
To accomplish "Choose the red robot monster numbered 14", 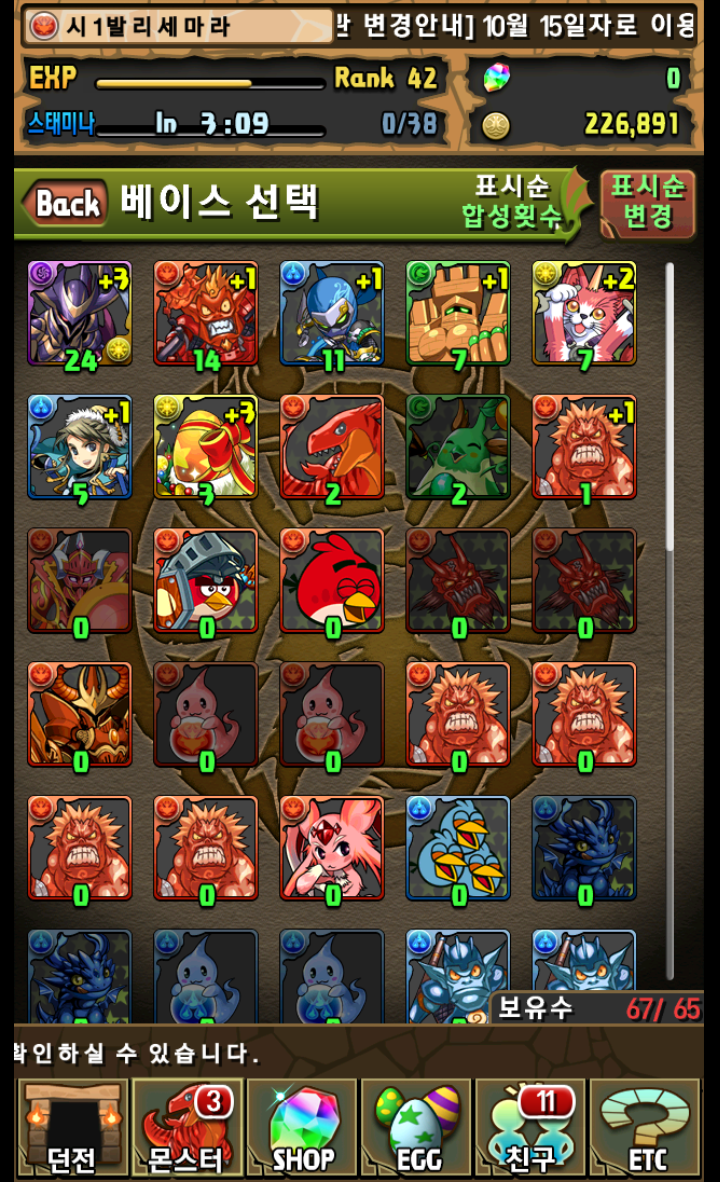I will tap(205, 313).
